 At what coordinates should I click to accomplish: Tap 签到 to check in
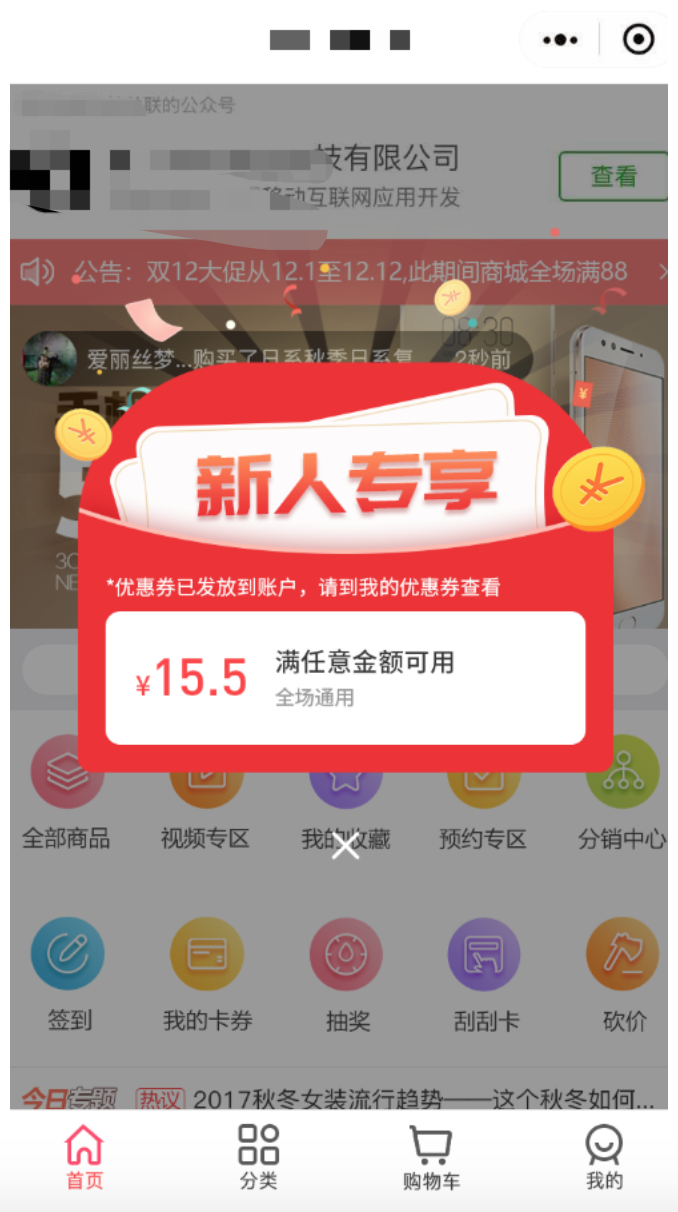(x=68, y=973)
